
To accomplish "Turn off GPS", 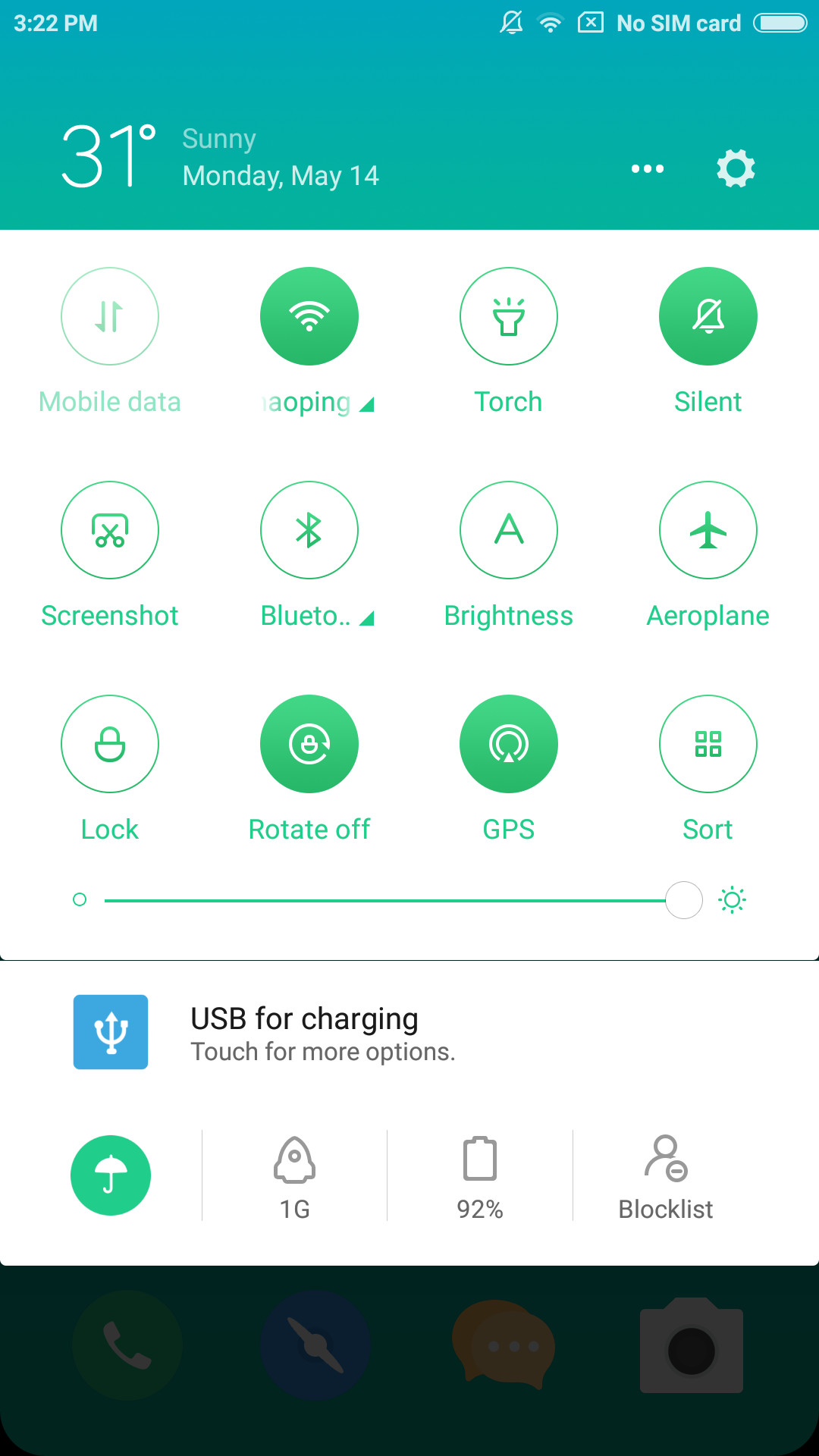I will tap(509, 744).
